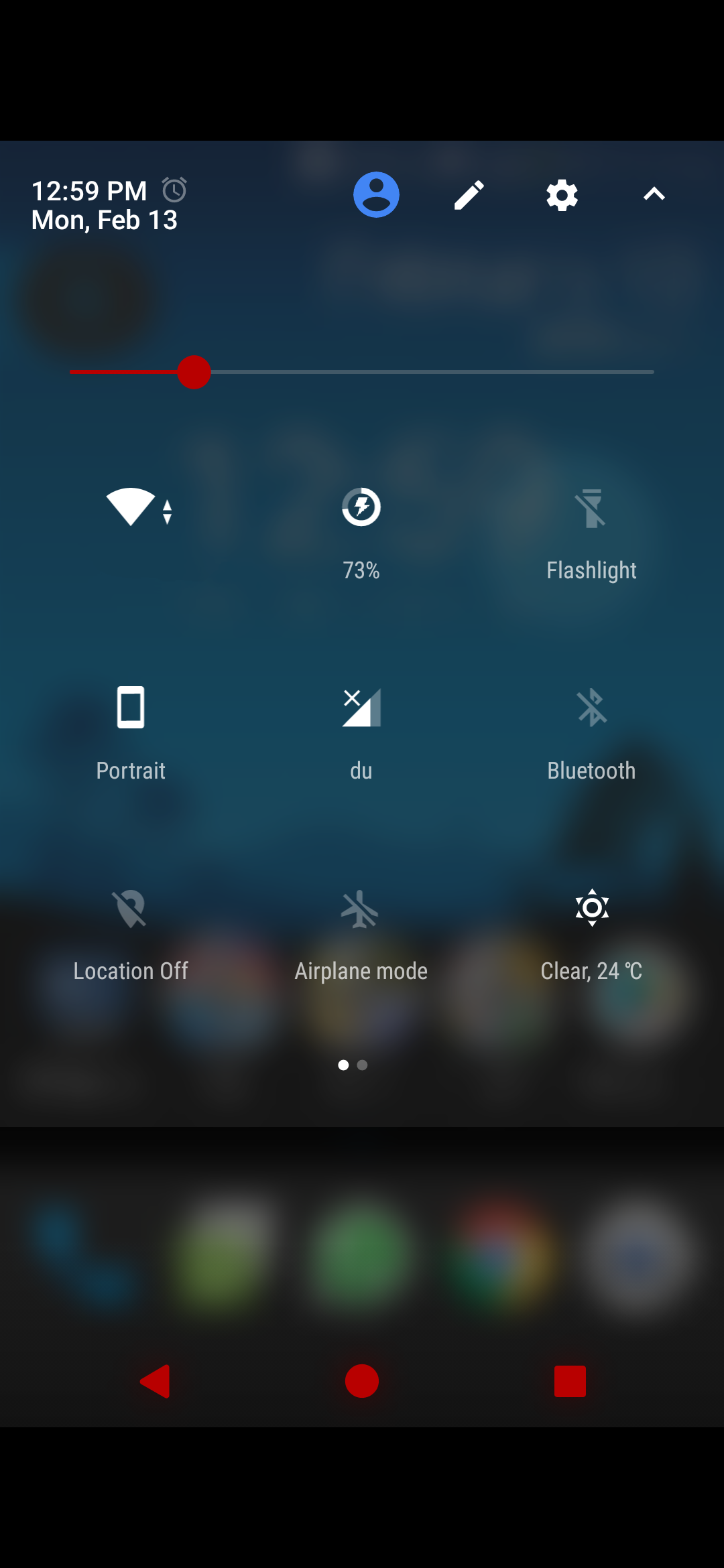Screen dimensions: 724x1568
Task: Tap the red back navigation button
Action: pyautogui.click(x=156, y=1381)
